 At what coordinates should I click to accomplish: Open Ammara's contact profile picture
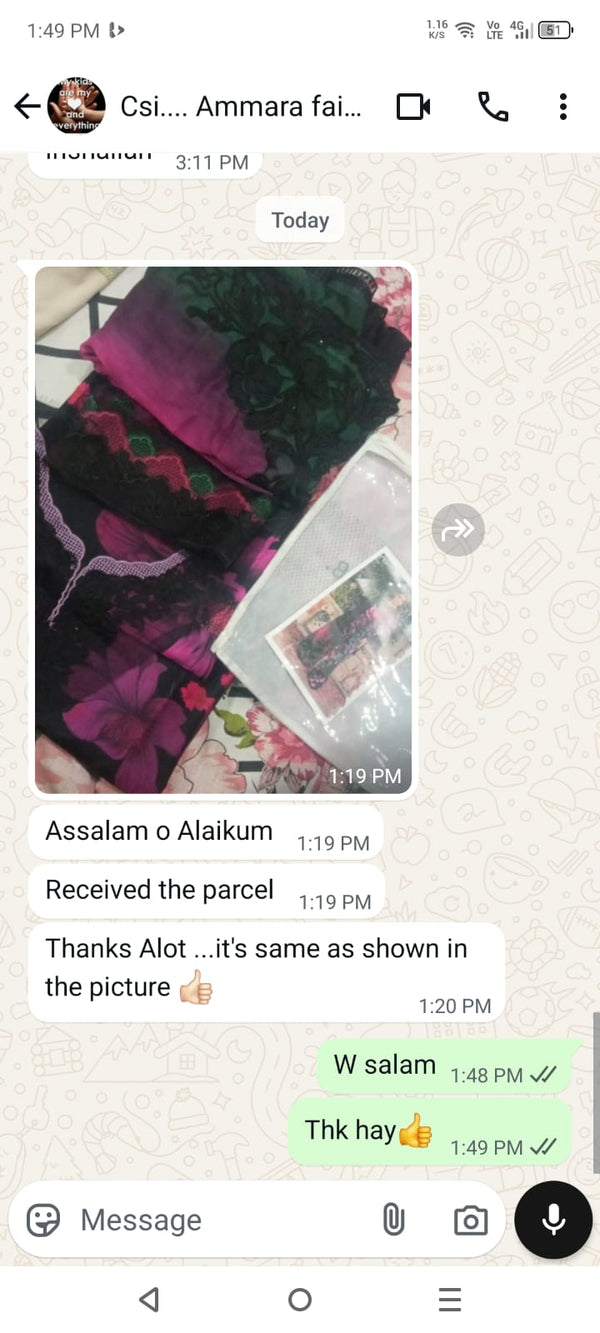(76, 106)
